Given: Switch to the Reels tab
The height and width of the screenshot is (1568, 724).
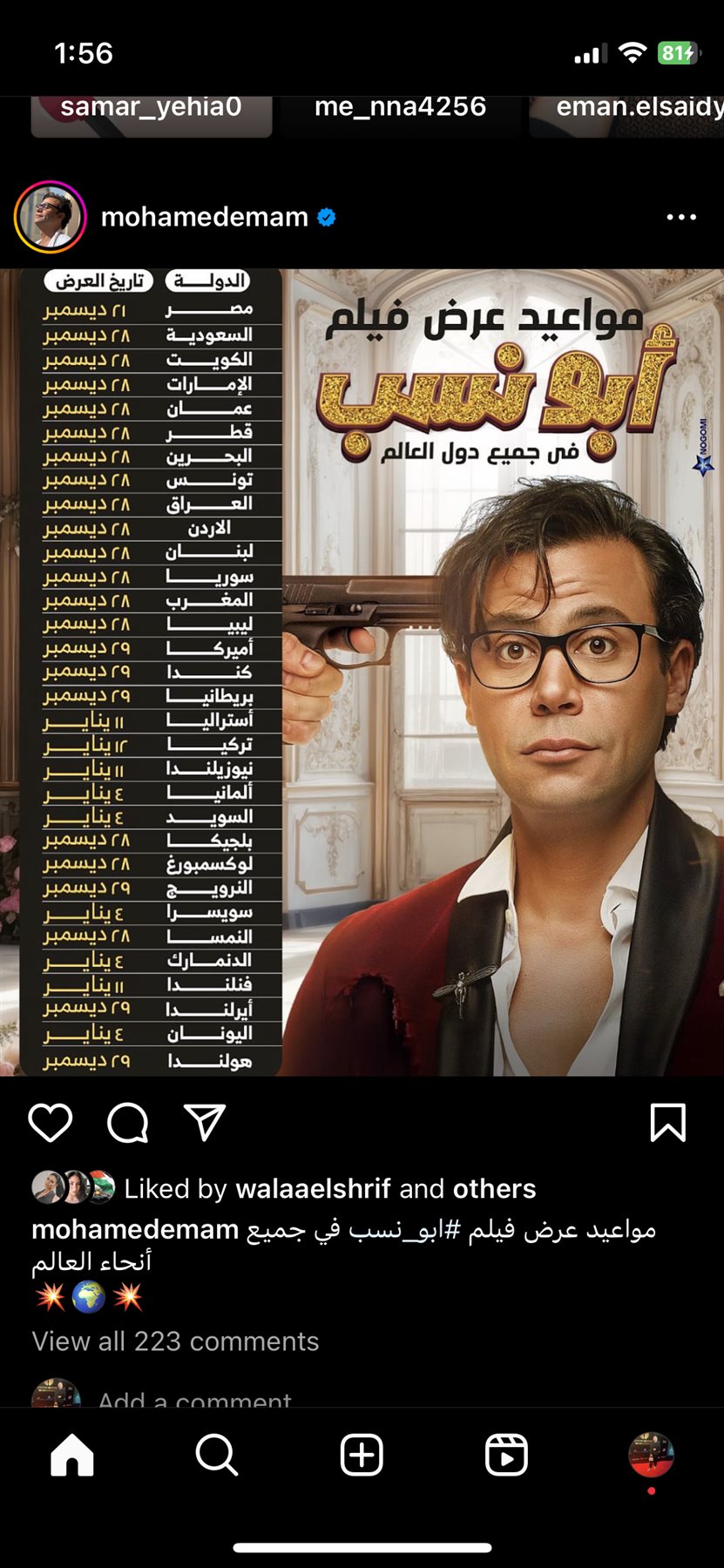Looking at the screenshot, I should (506, 1455).
